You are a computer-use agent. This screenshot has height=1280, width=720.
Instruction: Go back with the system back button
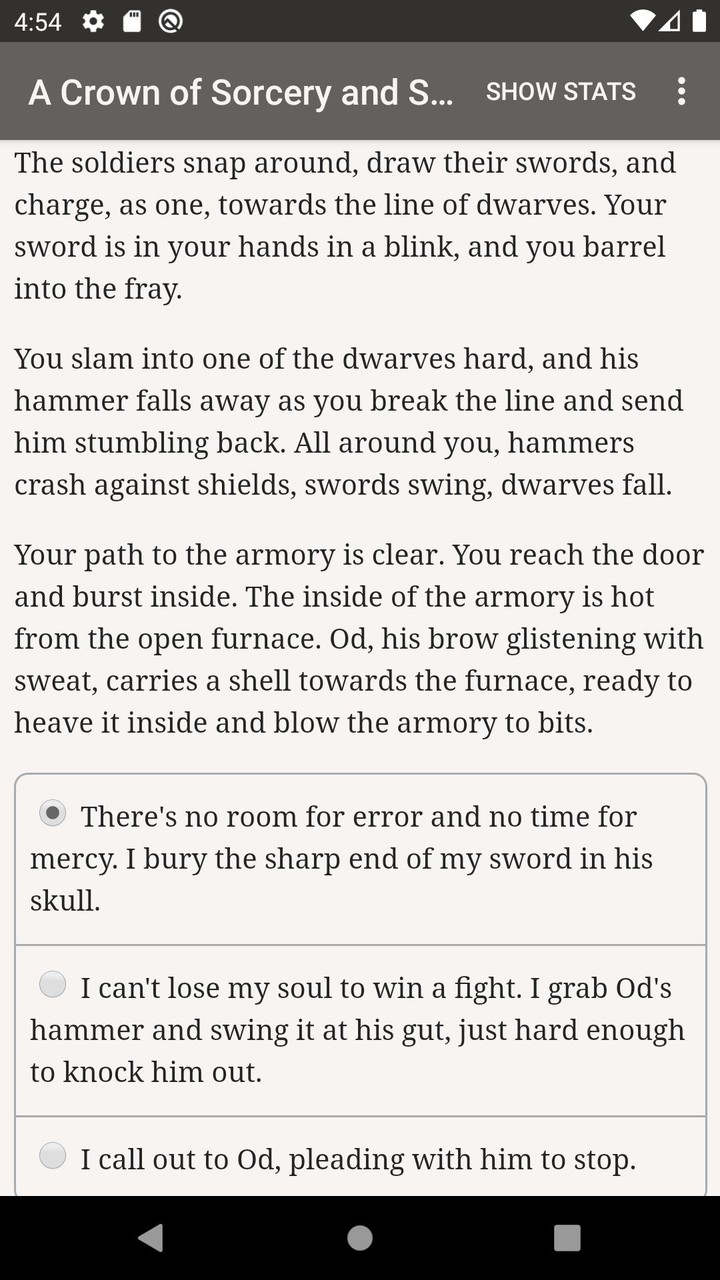[151, 1238]
